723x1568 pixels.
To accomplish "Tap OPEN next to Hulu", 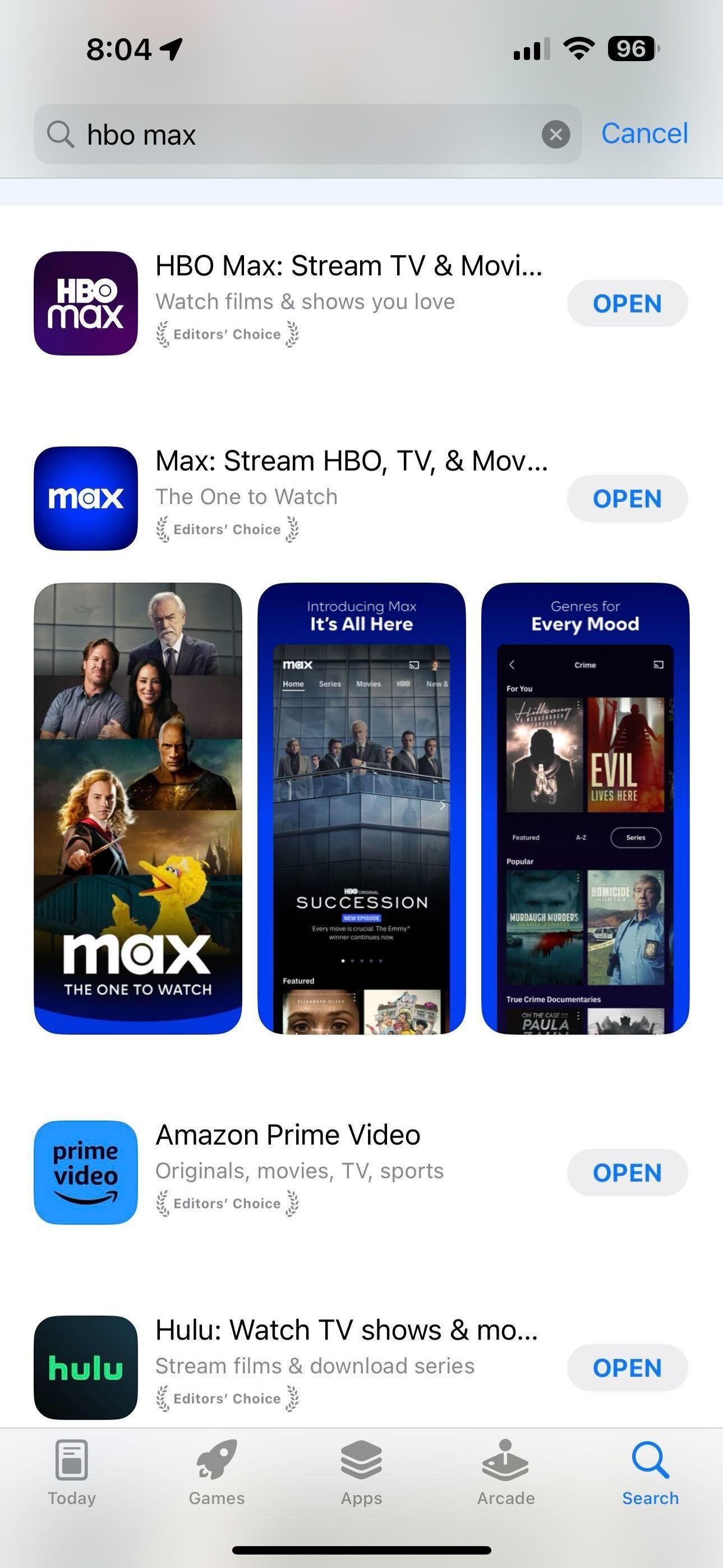I will pos(627,1368).
